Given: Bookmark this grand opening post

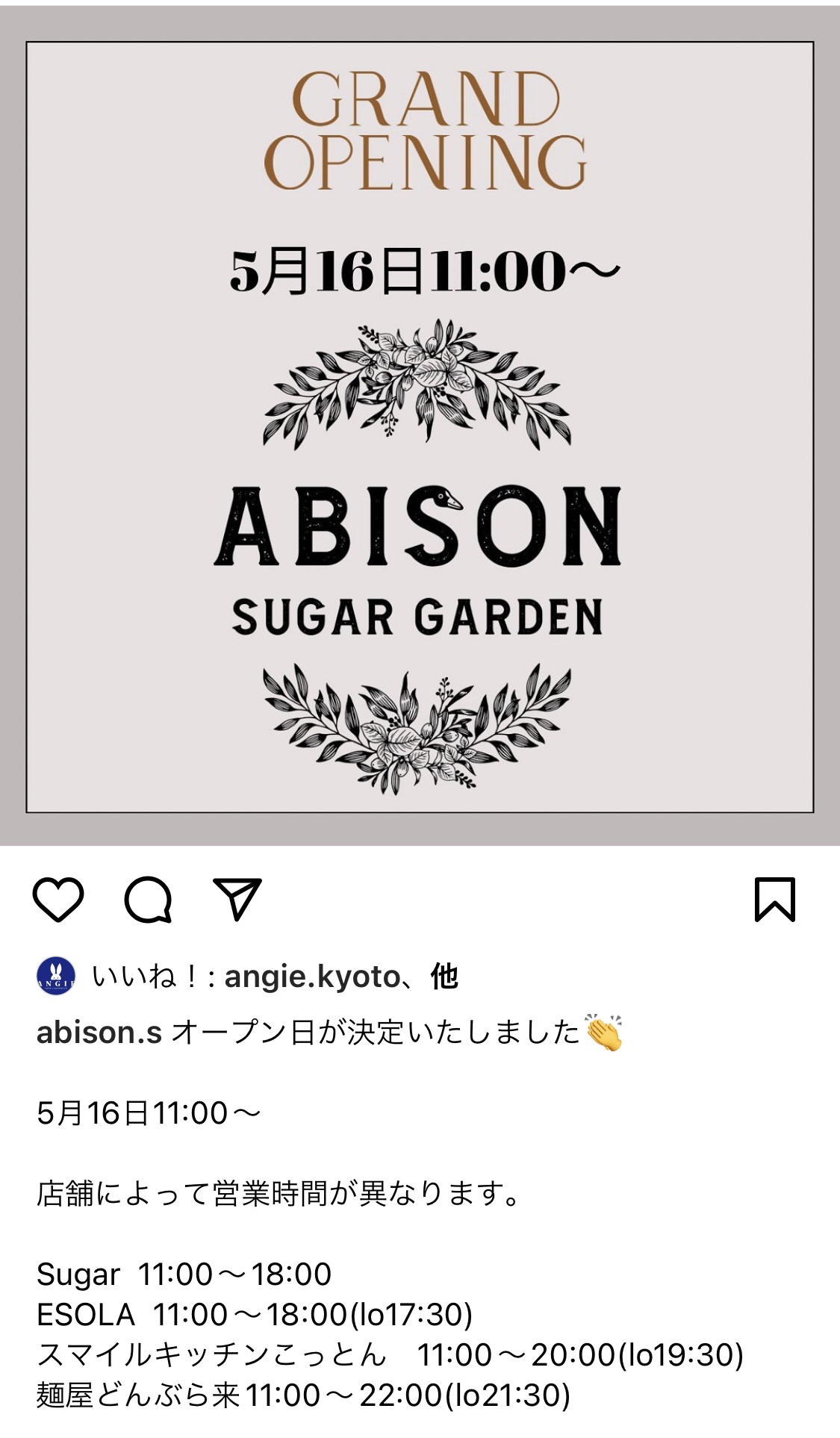Looking at the screenshot, I should 775,899.
